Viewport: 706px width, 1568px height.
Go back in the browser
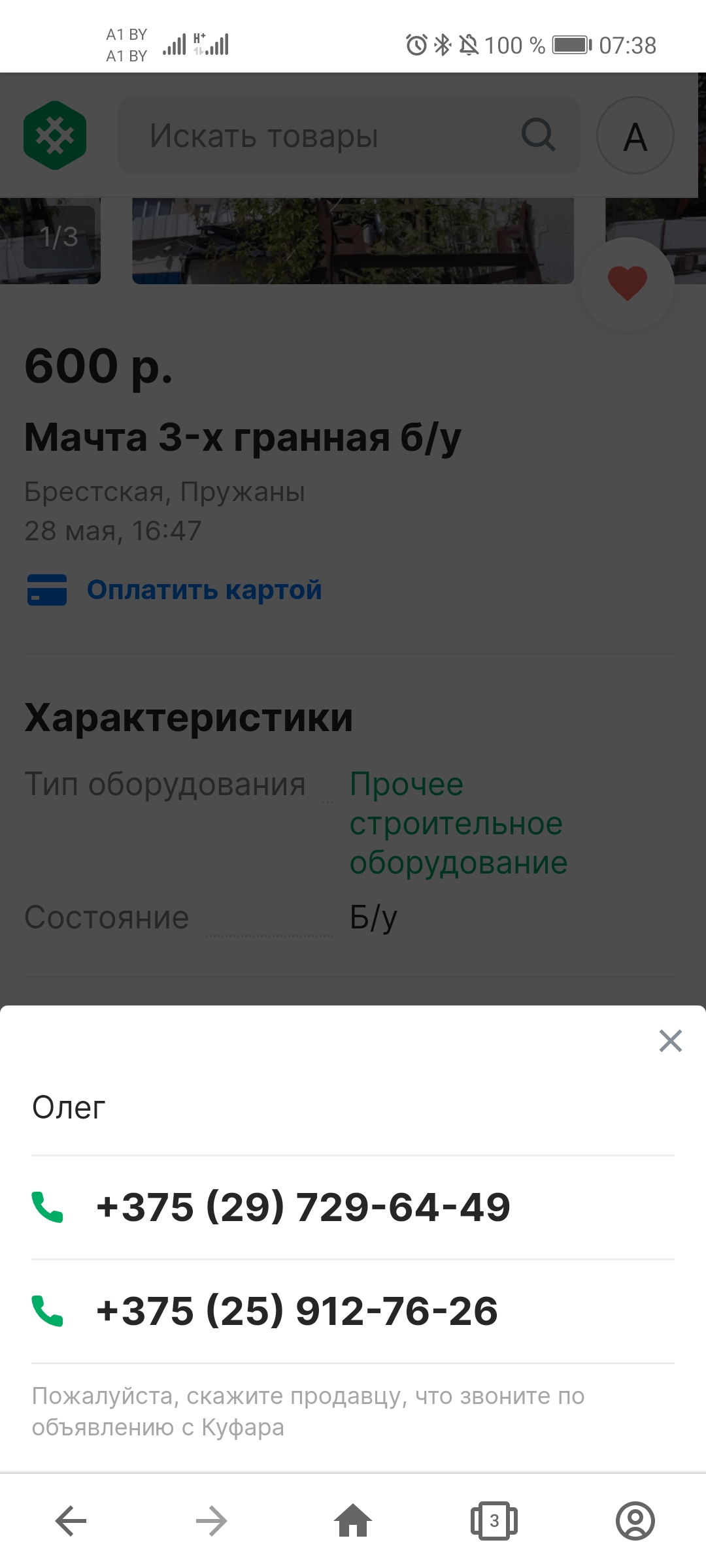[x=71, y=1521]
